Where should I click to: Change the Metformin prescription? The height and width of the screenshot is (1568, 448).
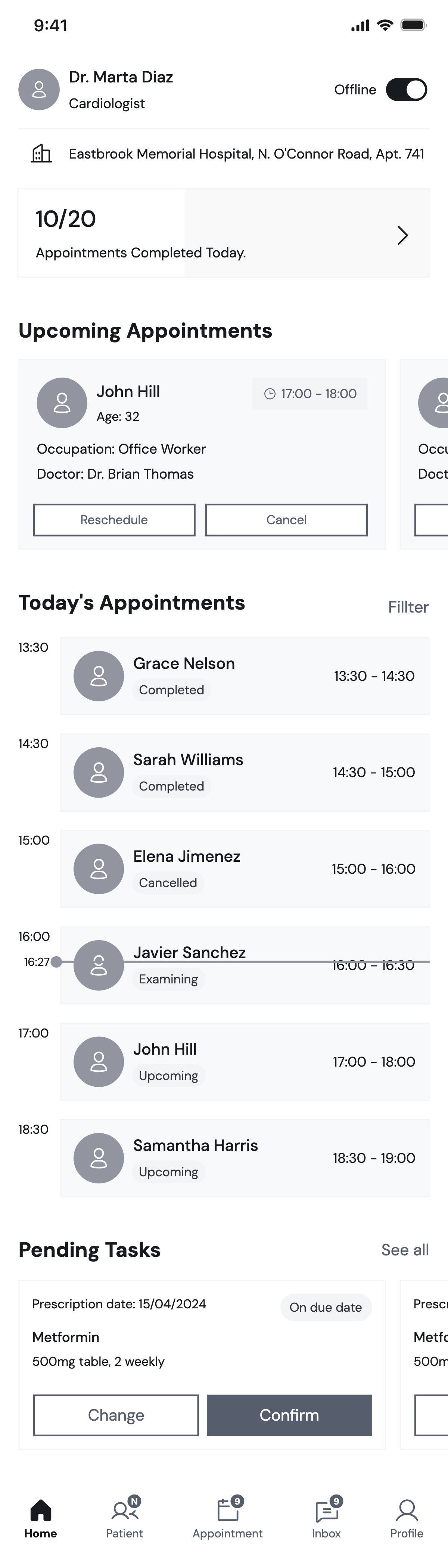[116, 1415]
